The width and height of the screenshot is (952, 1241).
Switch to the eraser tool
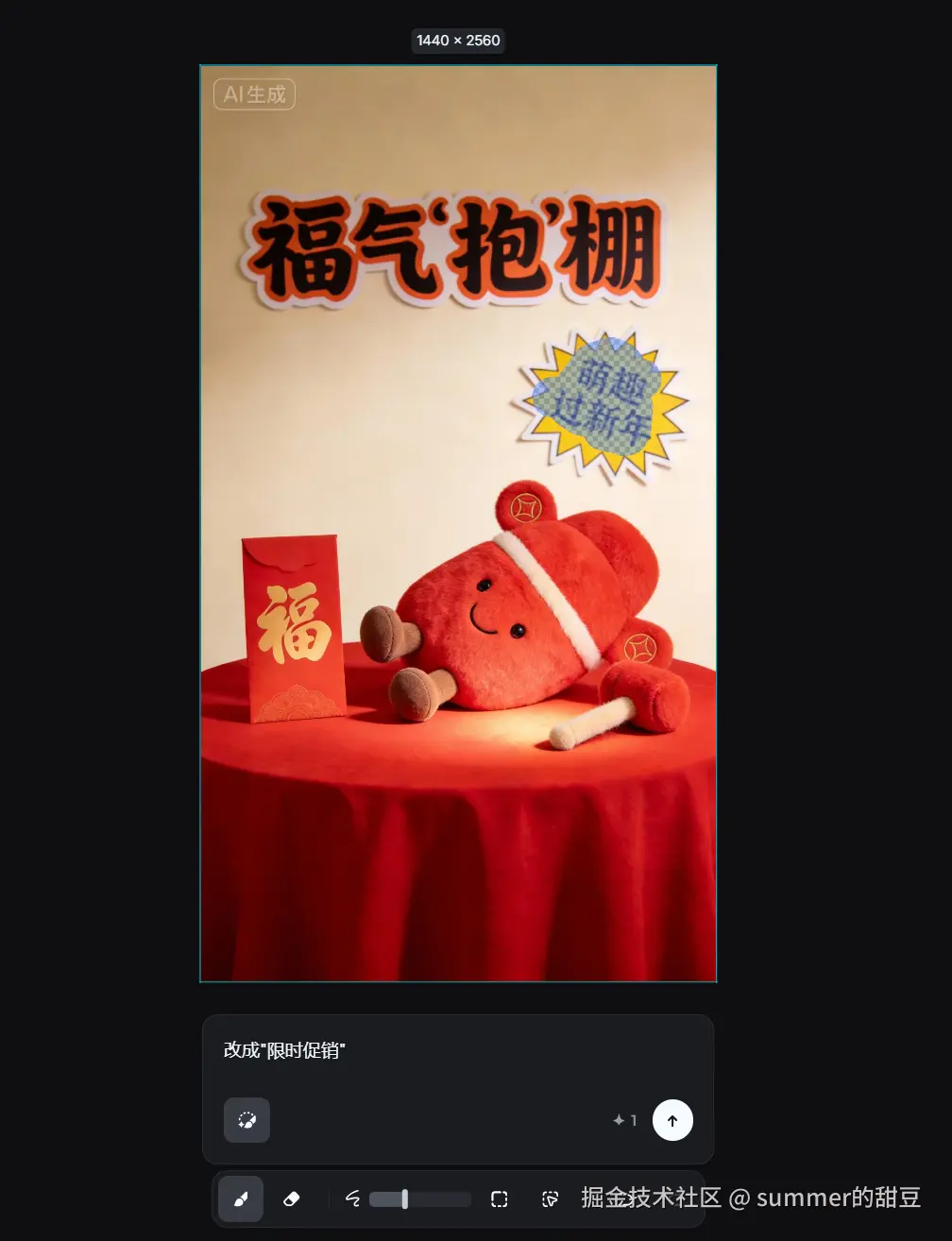pyautogui.click(x=292, y=1198)
